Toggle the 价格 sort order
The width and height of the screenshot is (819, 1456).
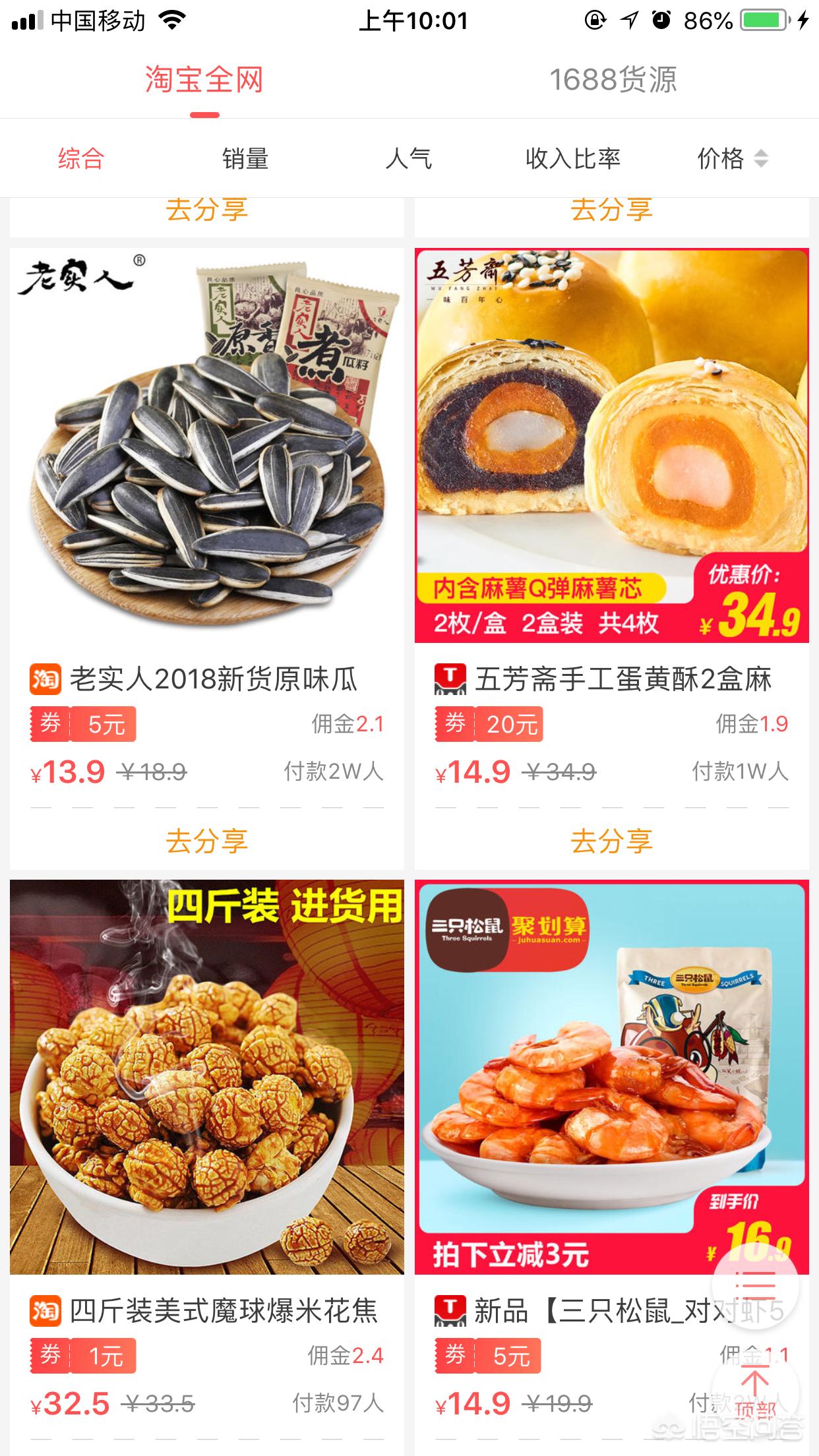point(732,159)
